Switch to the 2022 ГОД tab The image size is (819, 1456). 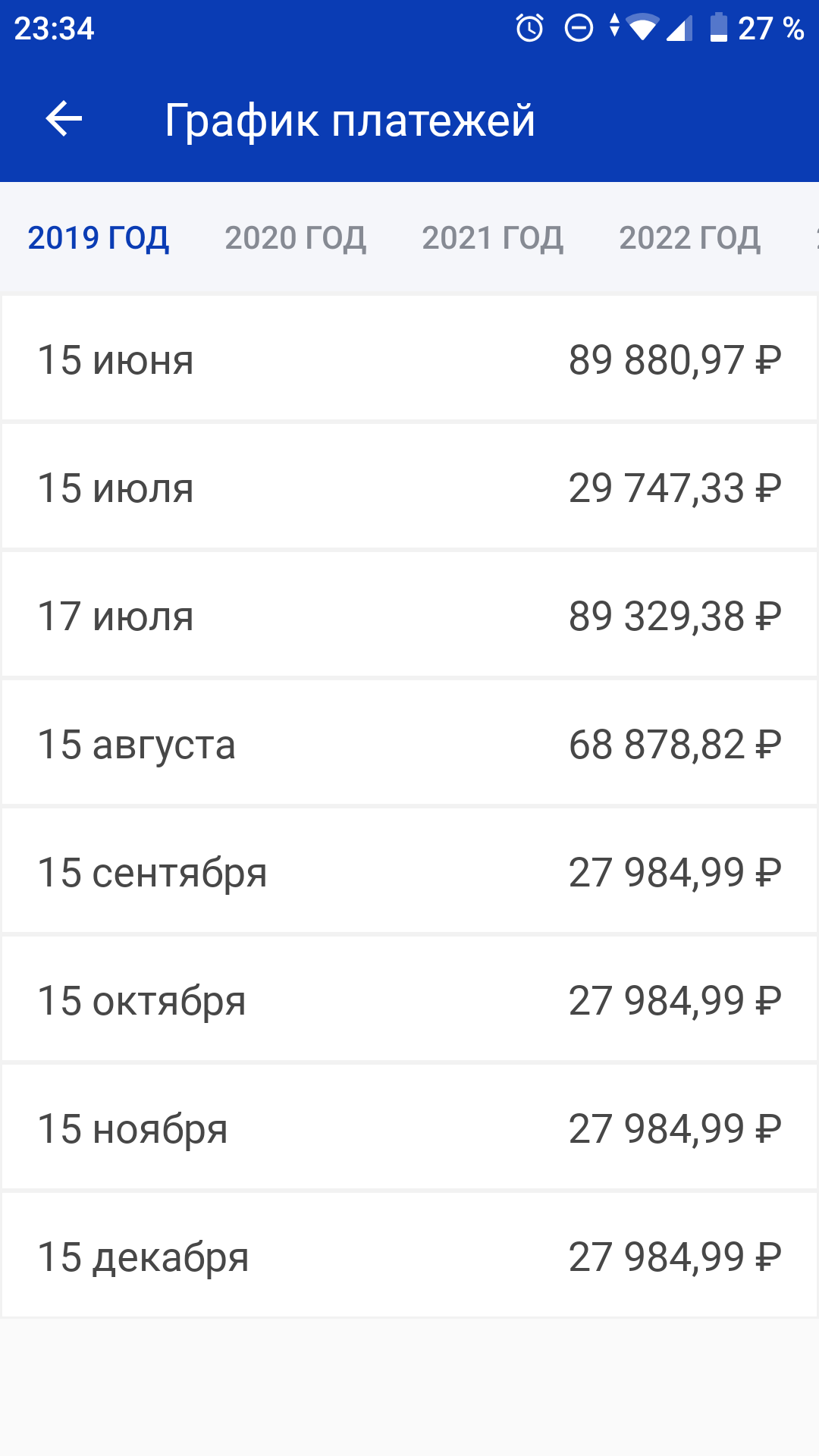coord(689,238)
